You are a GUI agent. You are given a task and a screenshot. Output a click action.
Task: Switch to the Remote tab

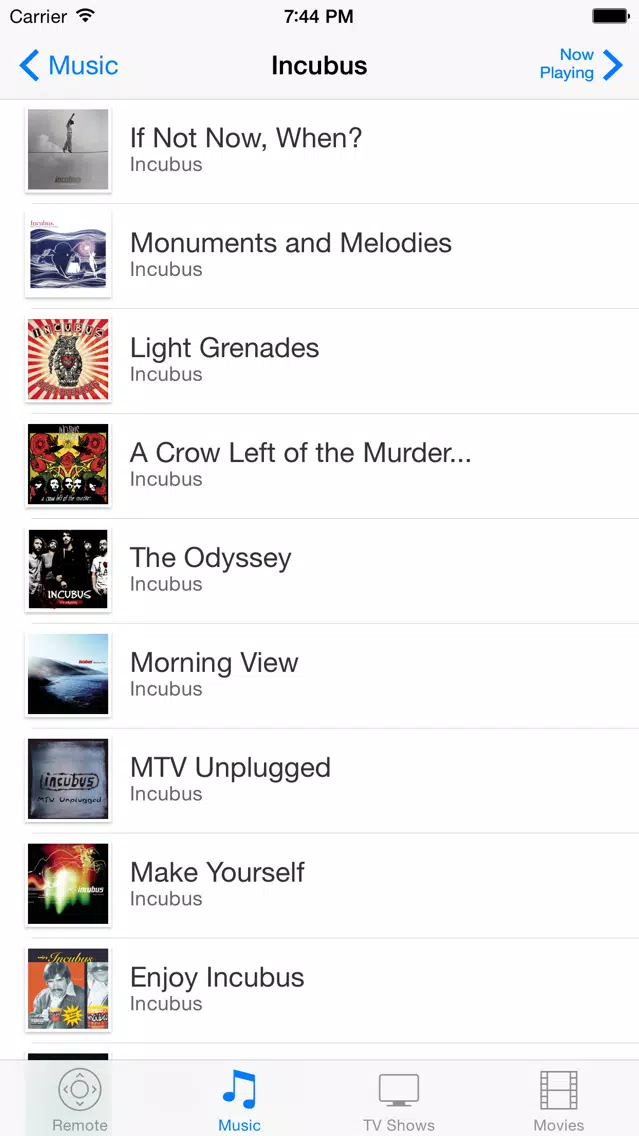pos(80,1100)
